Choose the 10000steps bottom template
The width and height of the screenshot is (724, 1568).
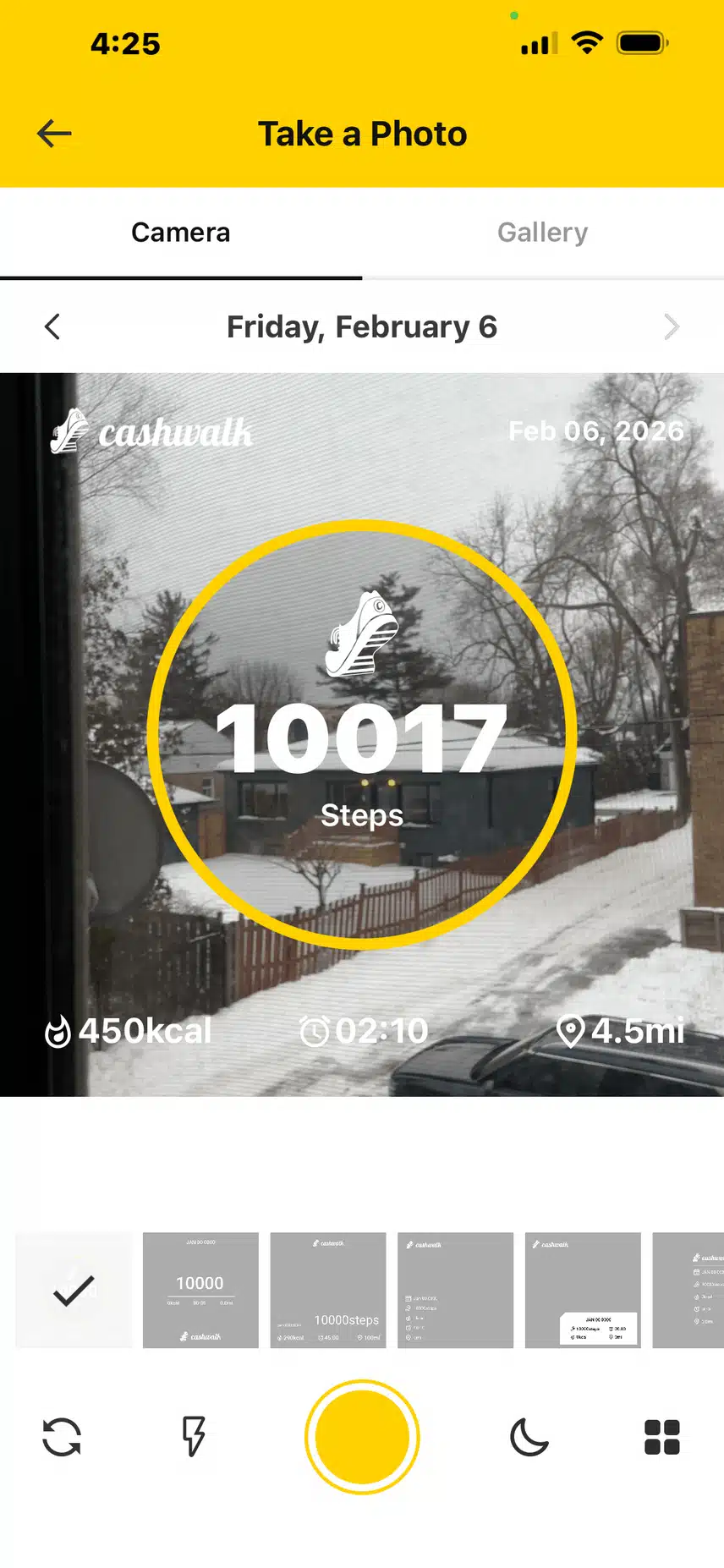pyautogui.click(x=328, y=1290)
